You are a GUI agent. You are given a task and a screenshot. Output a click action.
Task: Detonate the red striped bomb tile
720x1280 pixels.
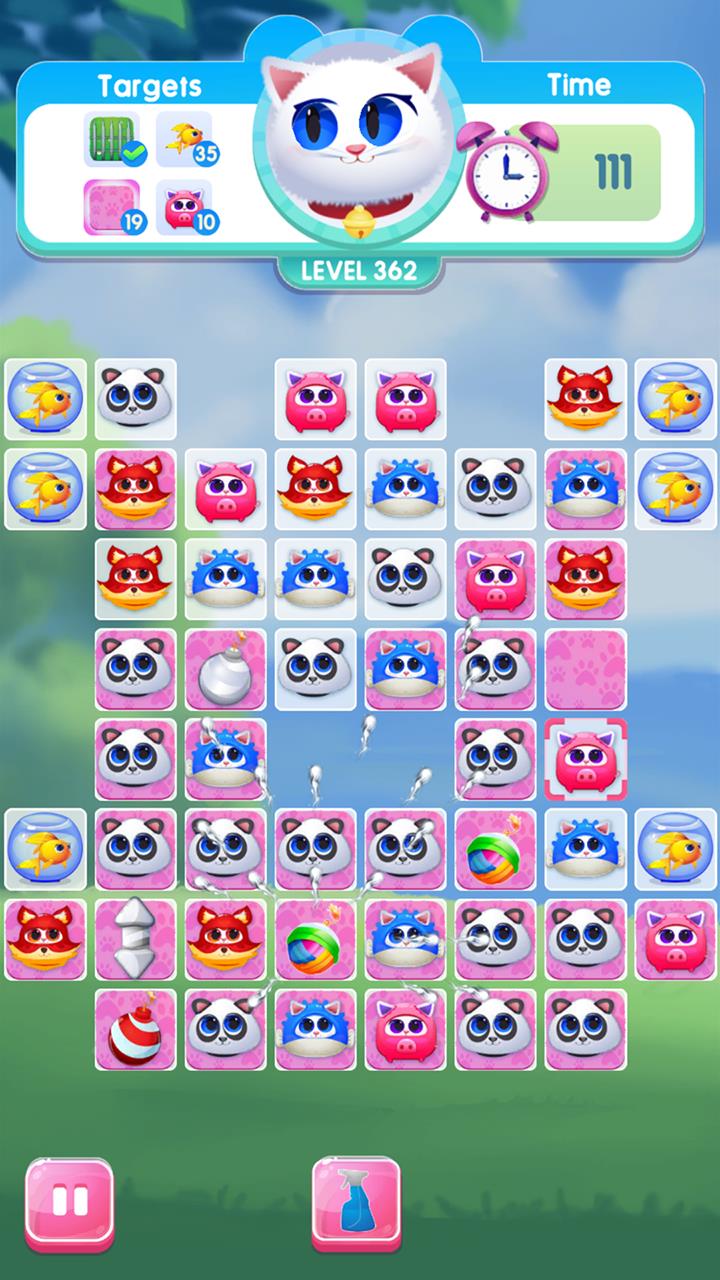[x=135, y=1031]
